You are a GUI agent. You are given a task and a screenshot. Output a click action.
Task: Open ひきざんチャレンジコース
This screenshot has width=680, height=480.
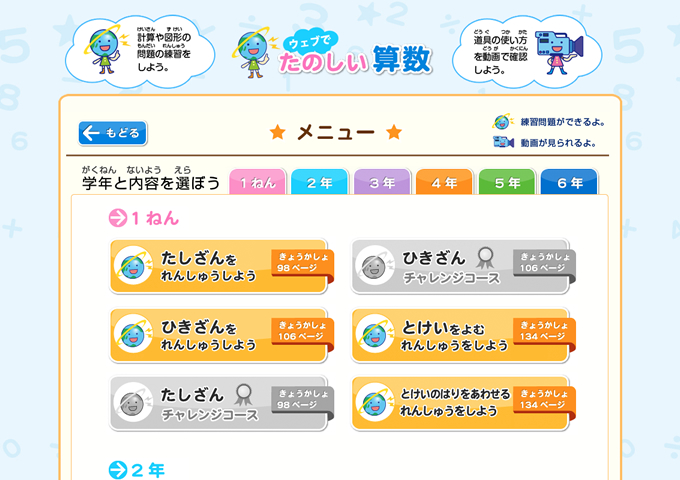(x=461, y=267)
